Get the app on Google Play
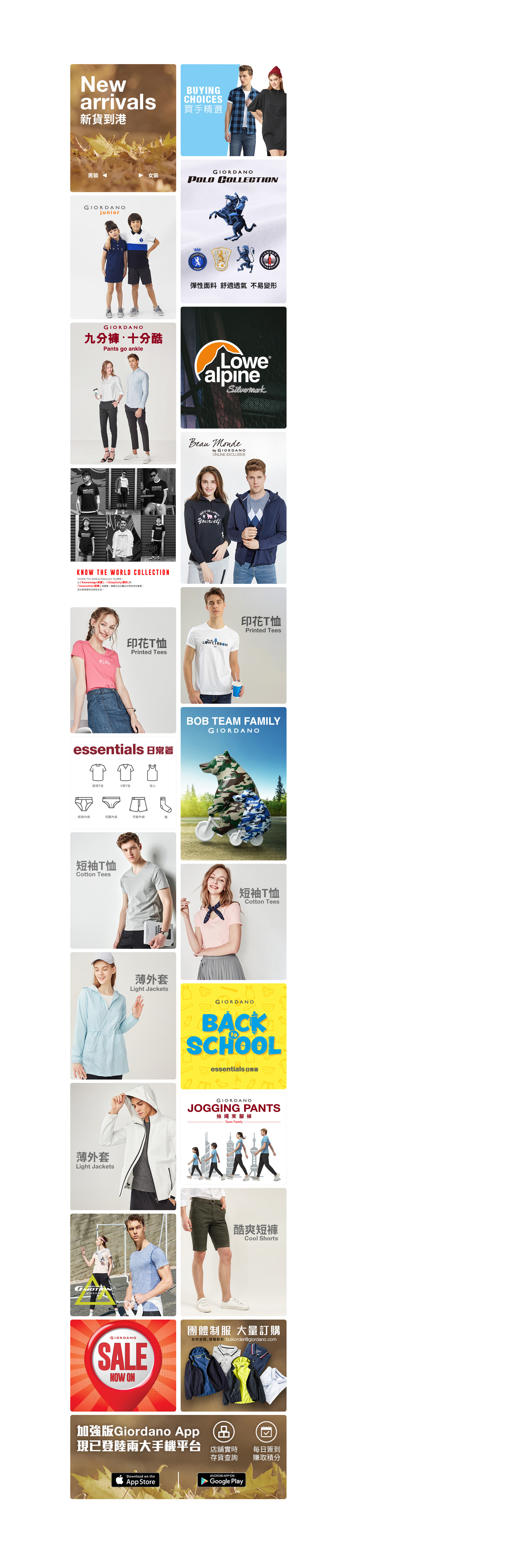Viewport: 509px width, 1568px height. tap(221, 1480)
